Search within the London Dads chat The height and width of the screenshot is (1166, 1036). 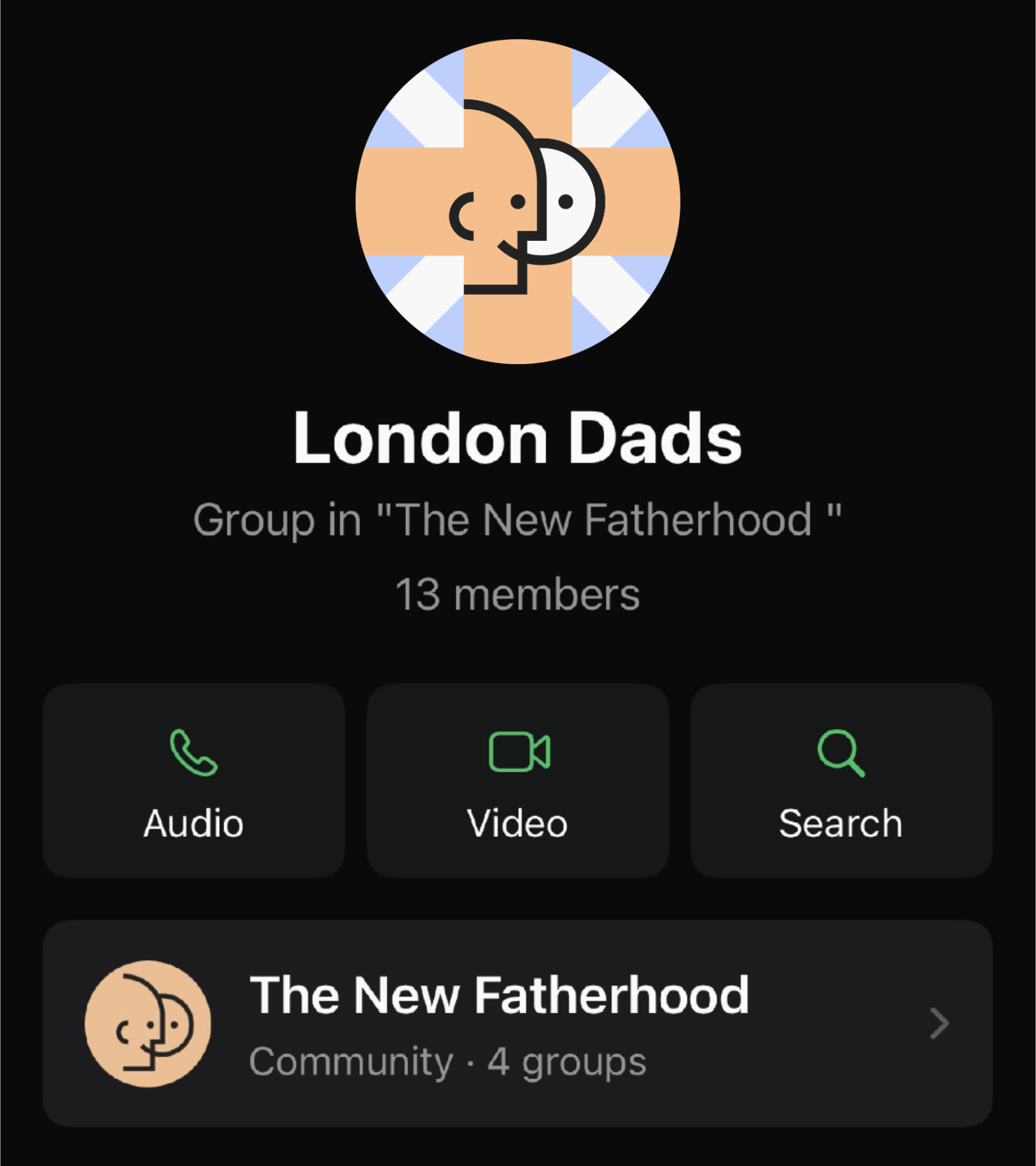[x=841, y=780]
